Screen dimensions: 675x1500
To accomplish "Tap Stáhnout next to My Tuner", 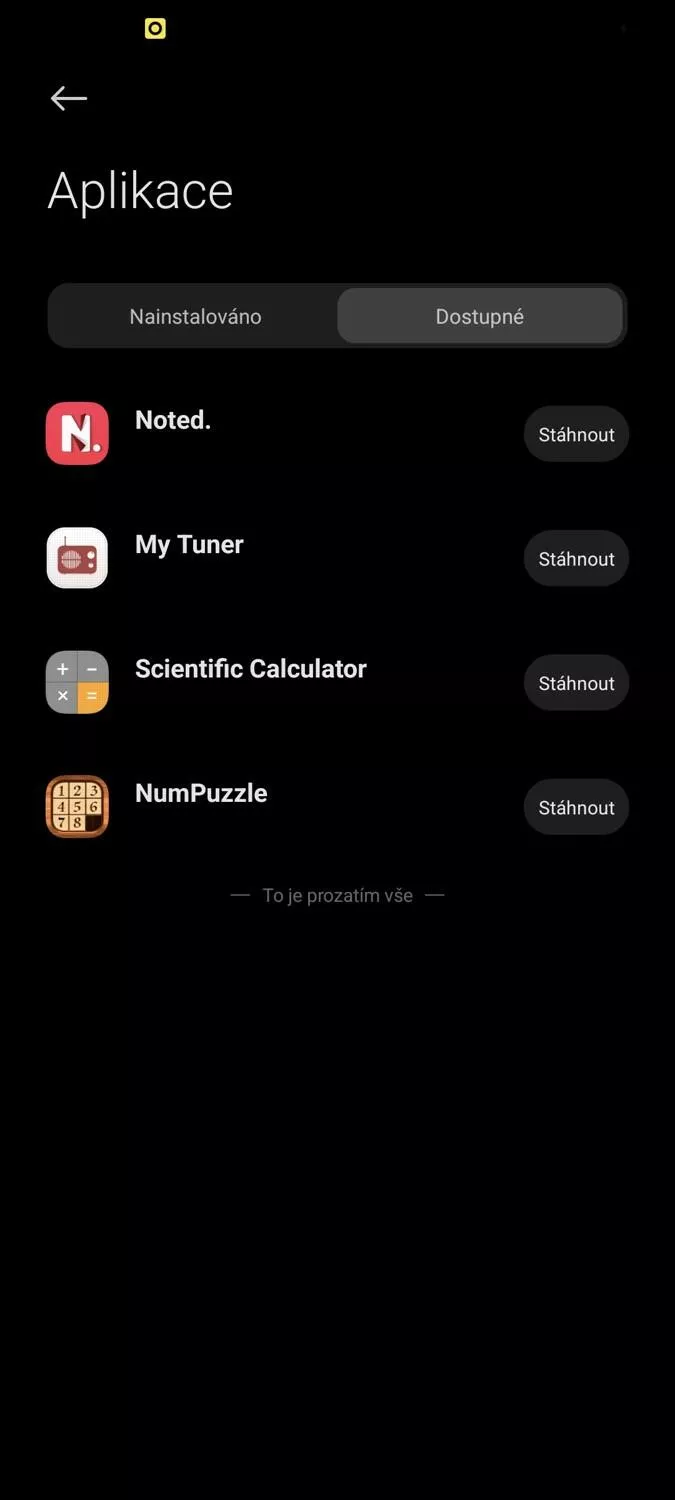I will (576, 558).
